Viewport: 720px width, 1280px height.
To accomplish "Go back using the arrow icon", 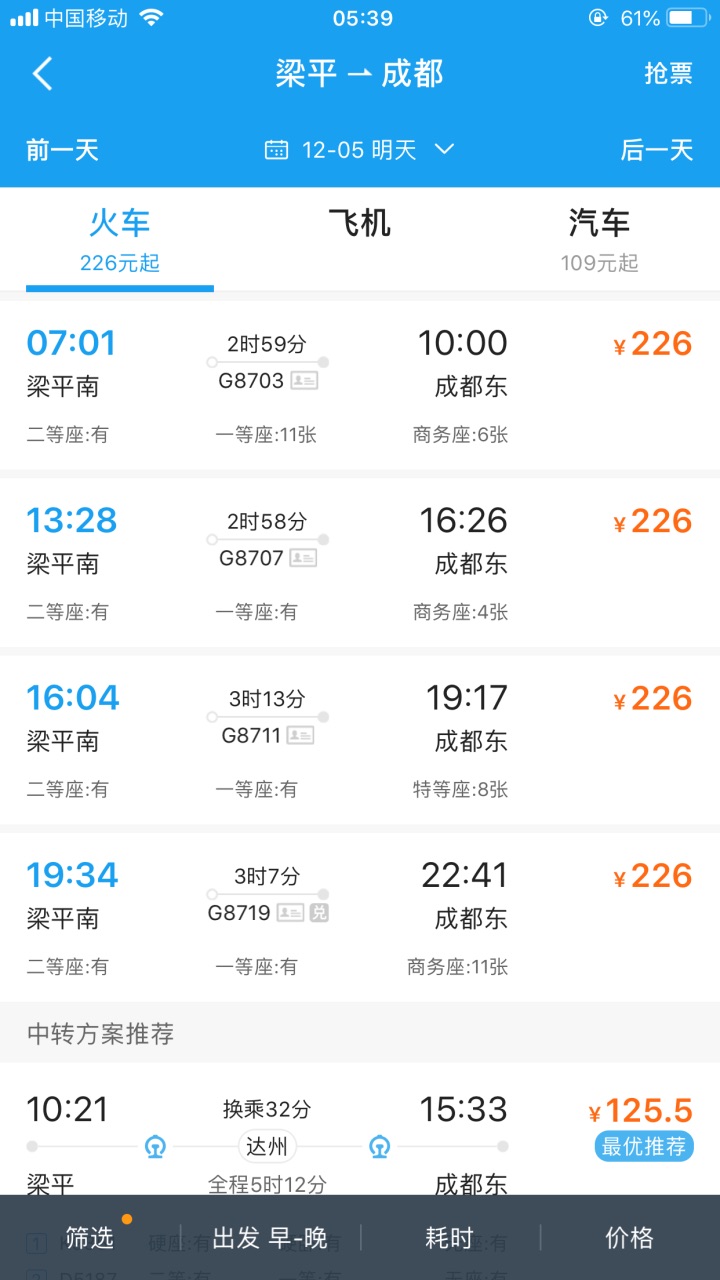I will [x=42, y=74].
